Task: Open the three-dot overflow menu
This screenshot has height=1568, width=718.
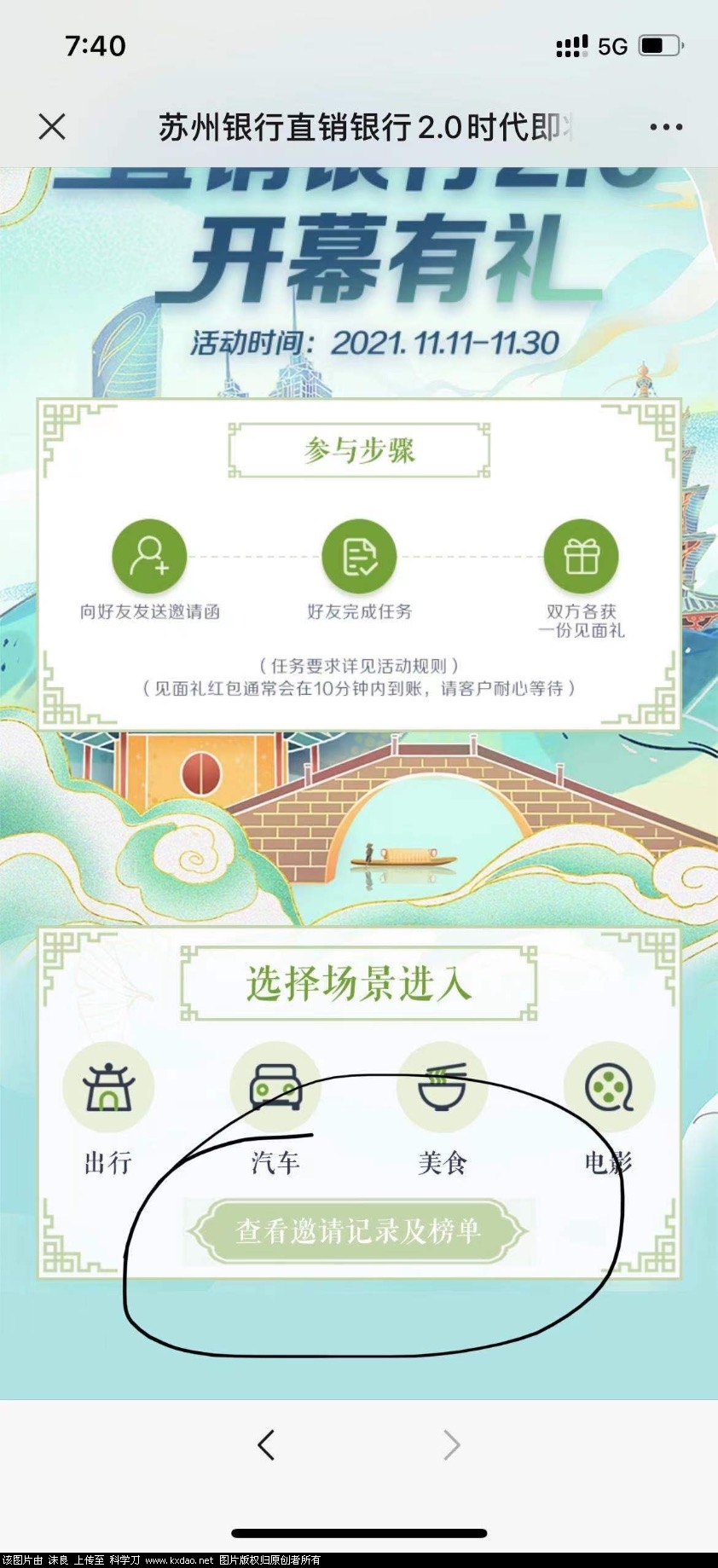Action: point(665,127)
